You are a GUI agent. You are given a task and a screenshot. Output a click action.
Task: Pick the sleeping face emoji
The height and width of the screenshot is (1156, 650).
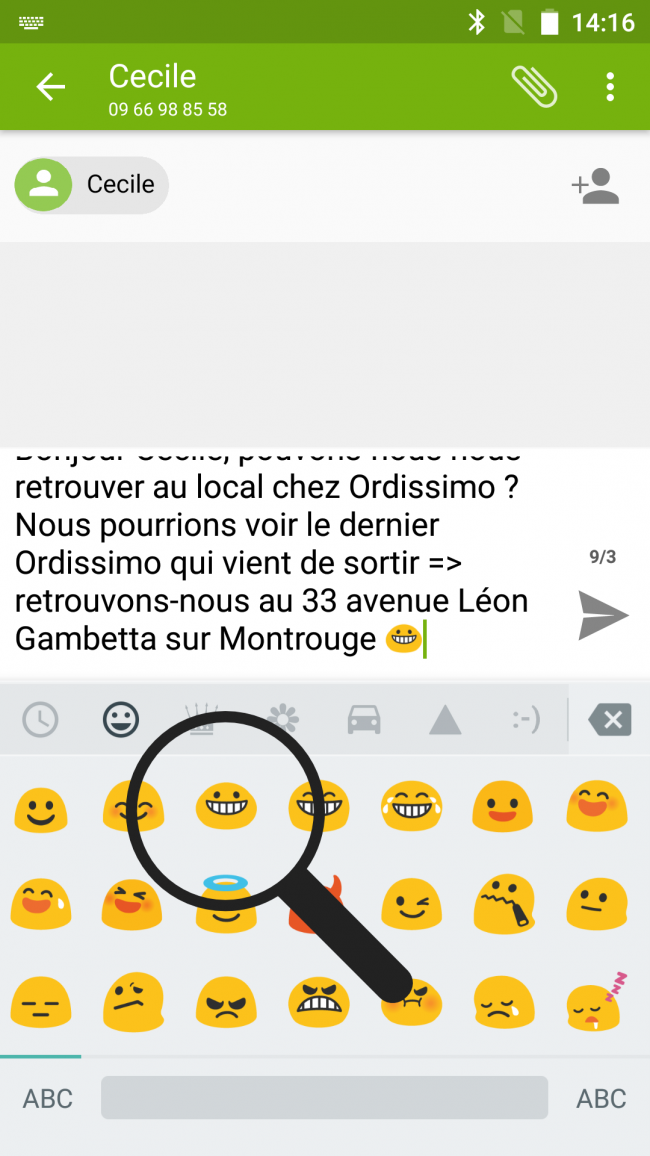click(595, 1001)
